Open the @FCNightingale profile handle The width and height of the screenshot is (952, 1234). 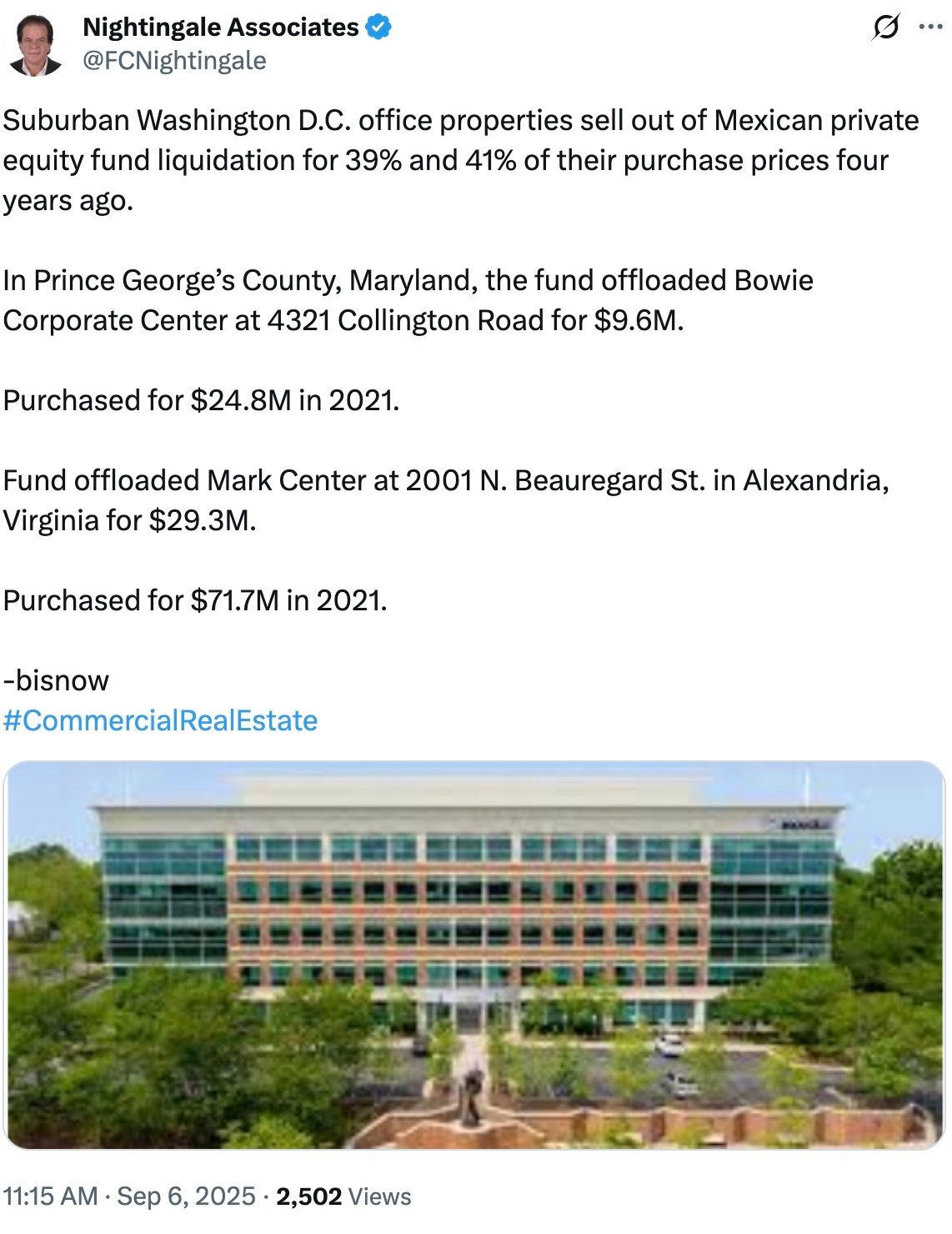tap(174, 61)
